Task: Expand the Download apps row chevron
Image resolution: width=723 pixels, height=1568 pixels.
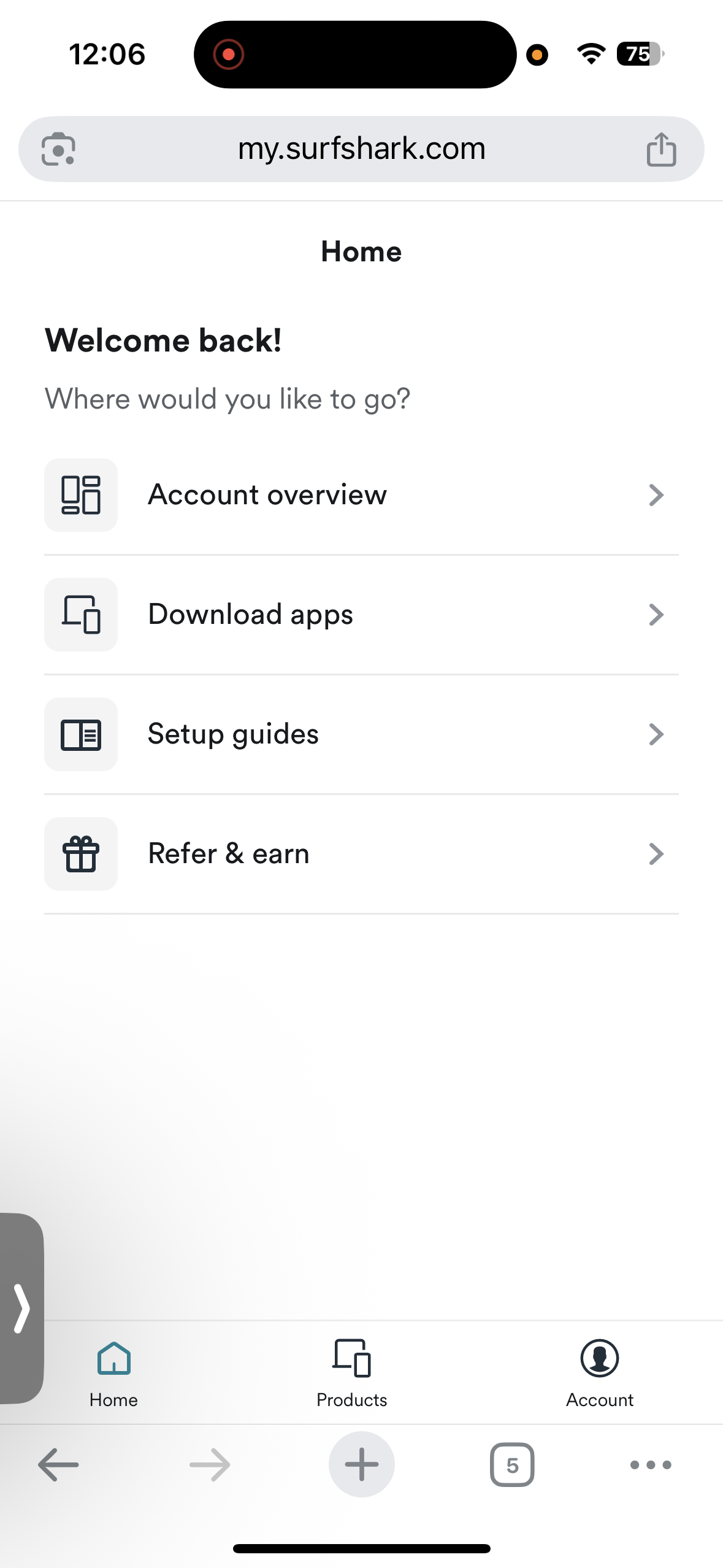Action: pyautogui.click(x=656, y=614)
